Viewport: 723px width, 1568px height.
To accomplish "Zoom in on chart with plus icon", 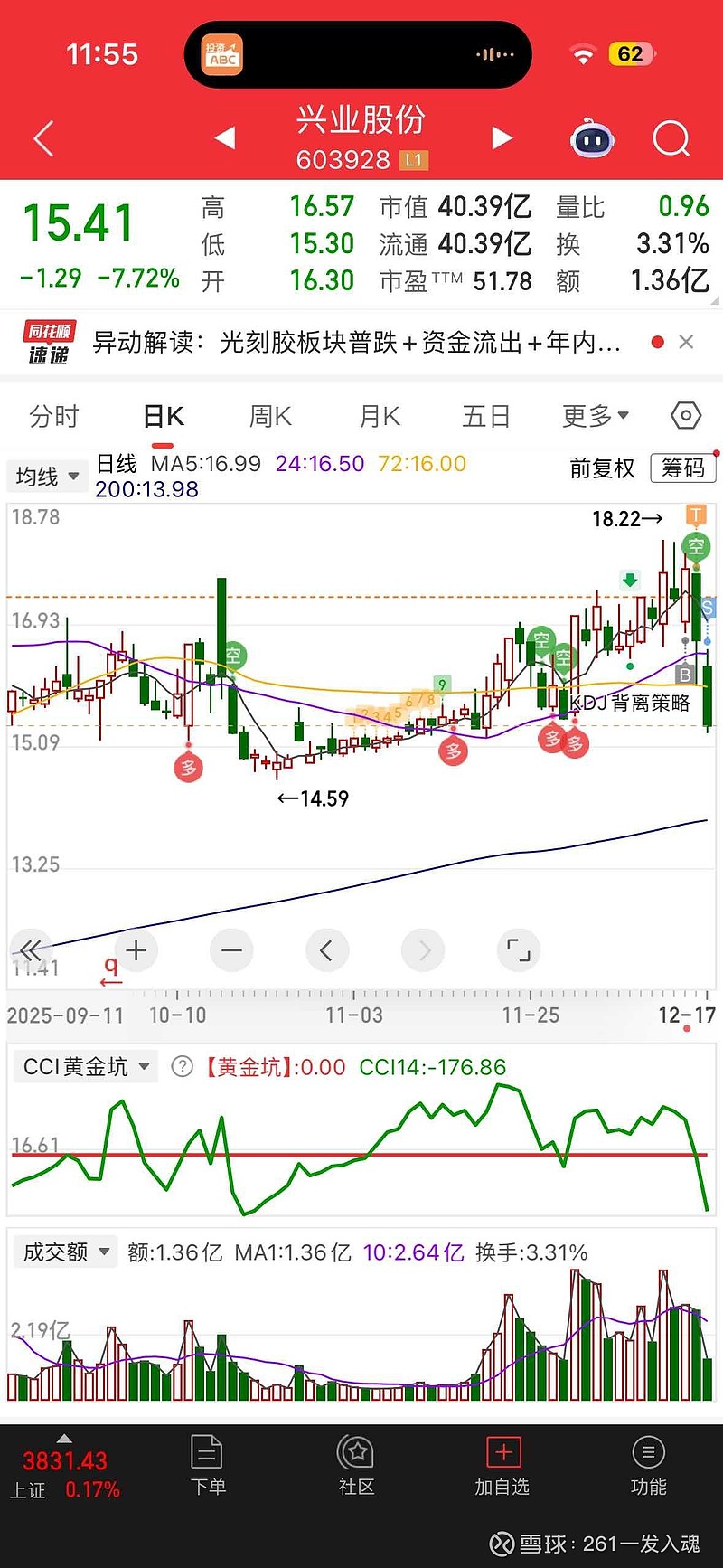I will [136, 950].
